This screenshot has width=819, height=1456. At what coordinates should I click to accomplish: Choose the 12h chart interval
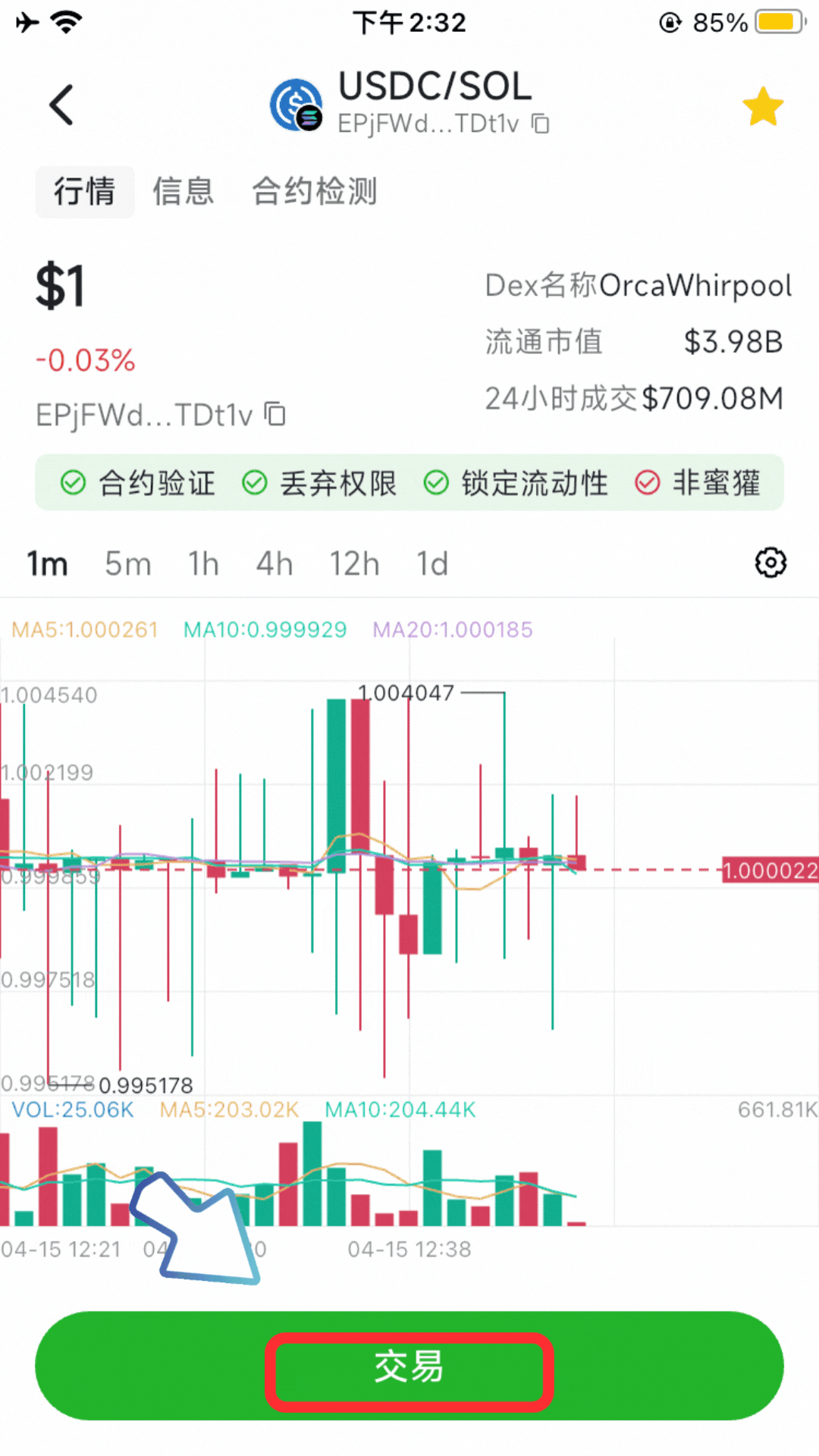coord(354,564)
